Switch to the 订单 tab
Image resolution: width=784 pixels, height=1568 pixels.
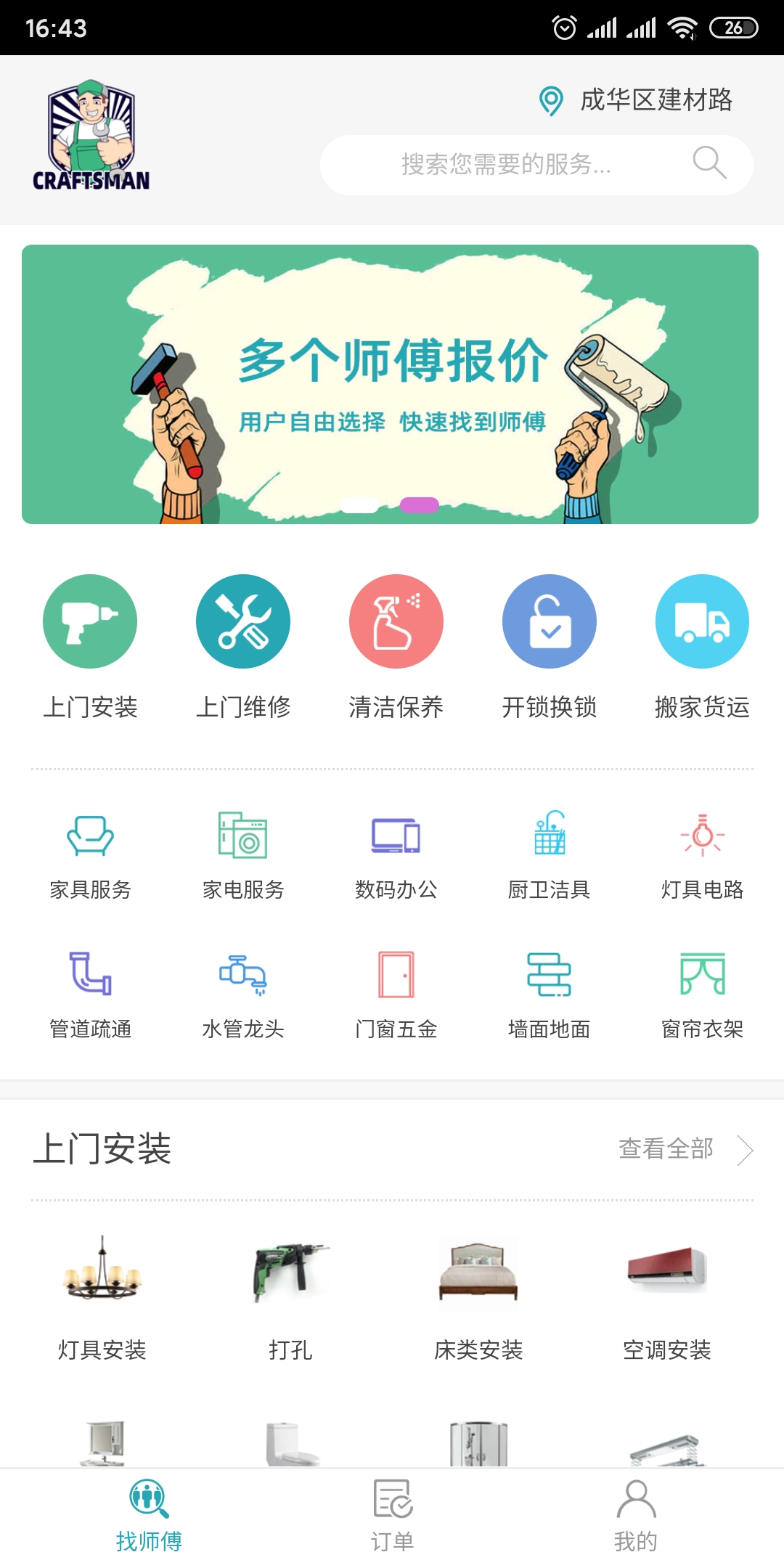tap(393, 1515)
